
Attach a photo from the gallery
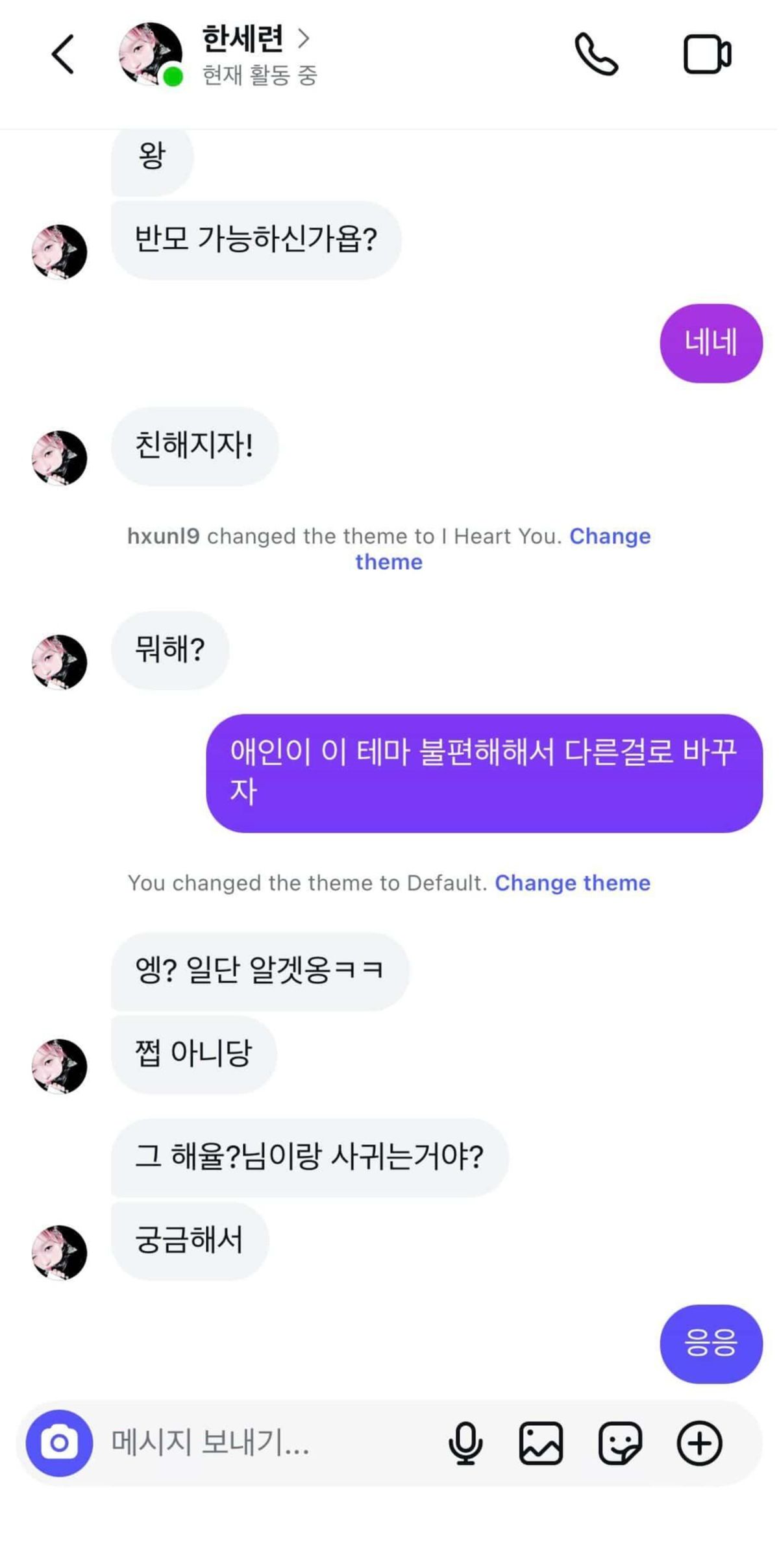coord(541,1443)
